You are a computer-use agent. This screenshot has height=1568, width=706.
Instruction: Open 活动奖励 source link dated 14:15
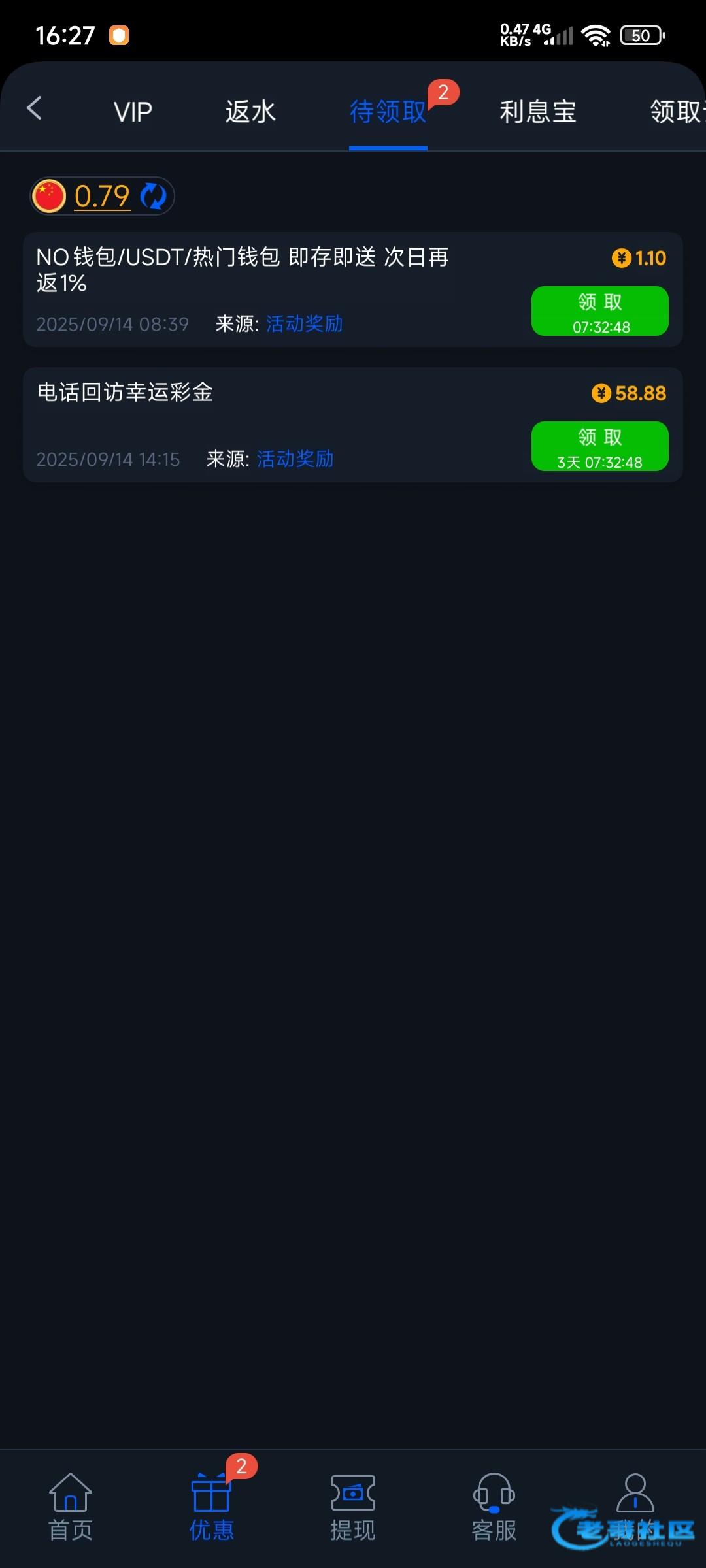[295, 459]
